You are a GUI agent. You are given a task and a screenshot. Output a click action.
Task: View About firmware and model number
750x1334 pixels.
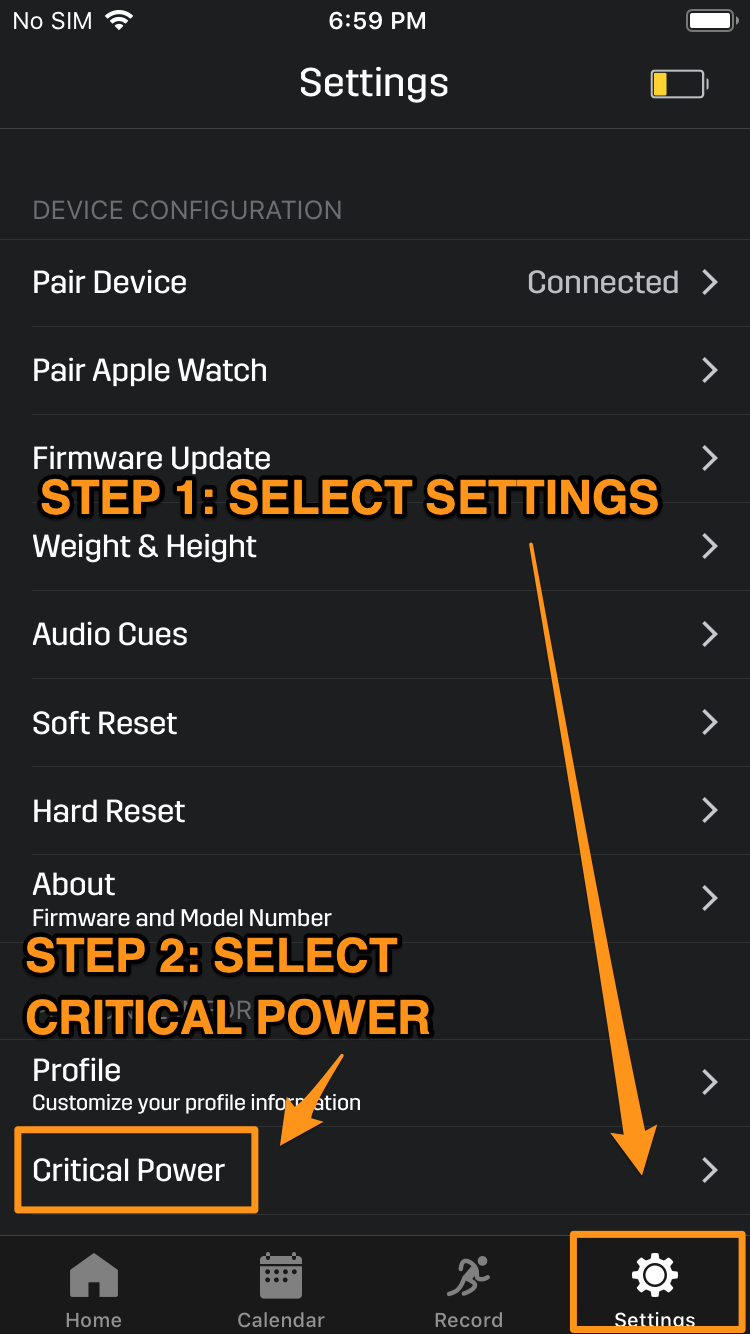(375, 898)
